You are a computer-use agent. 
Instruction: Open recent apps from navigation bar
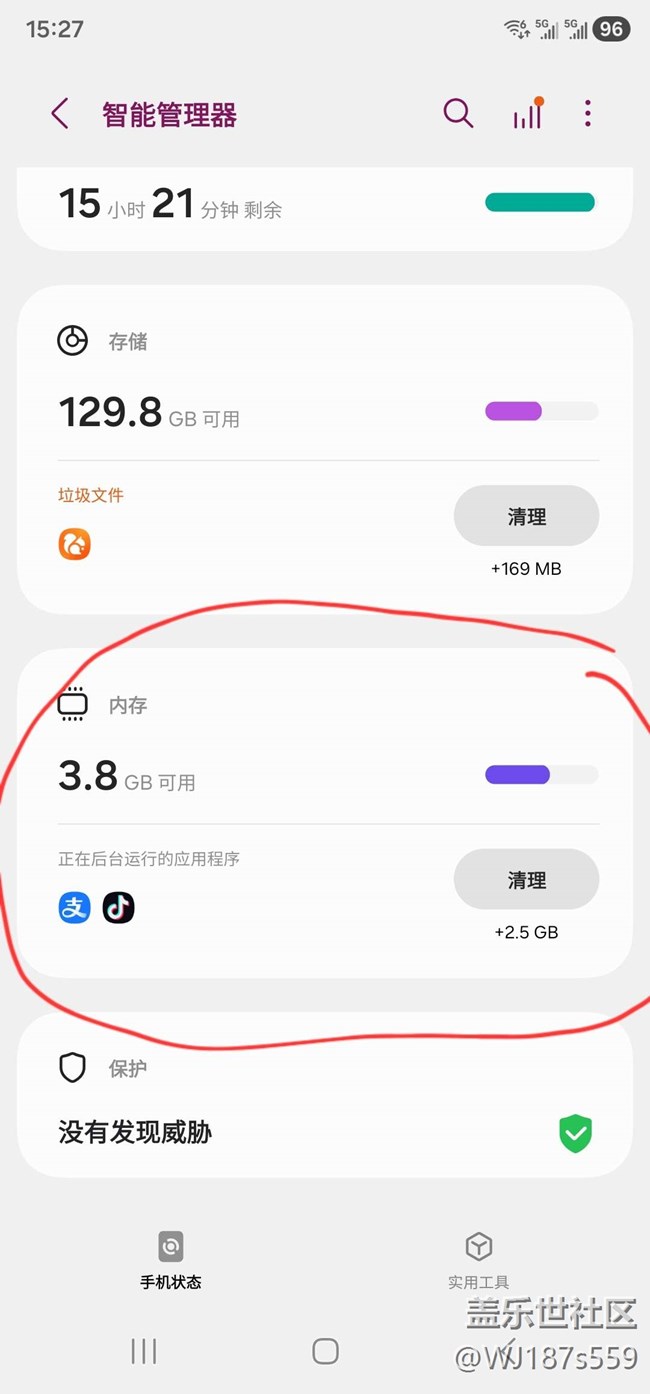point(144,1352)
